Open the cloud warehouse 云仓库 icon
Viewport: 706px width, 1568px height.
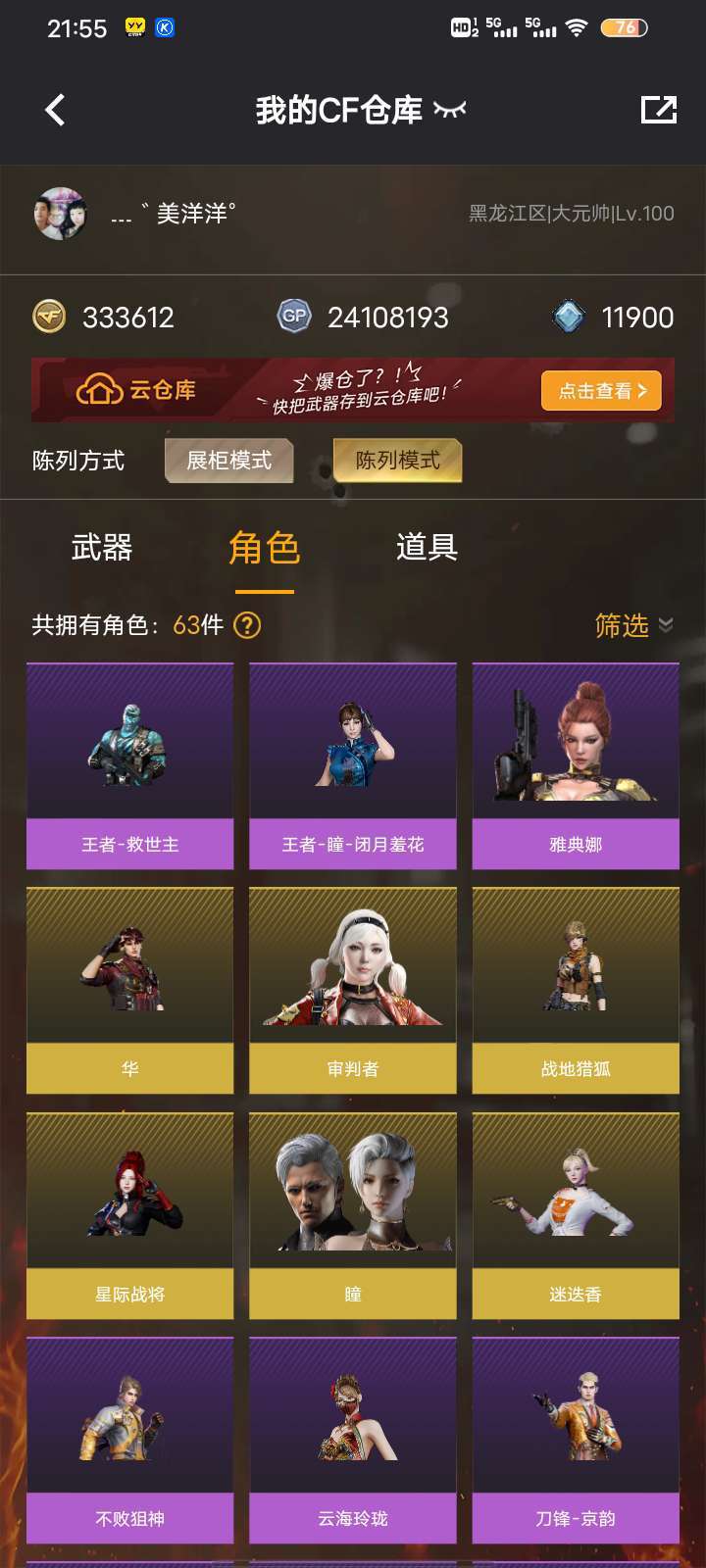click(98, 389)
